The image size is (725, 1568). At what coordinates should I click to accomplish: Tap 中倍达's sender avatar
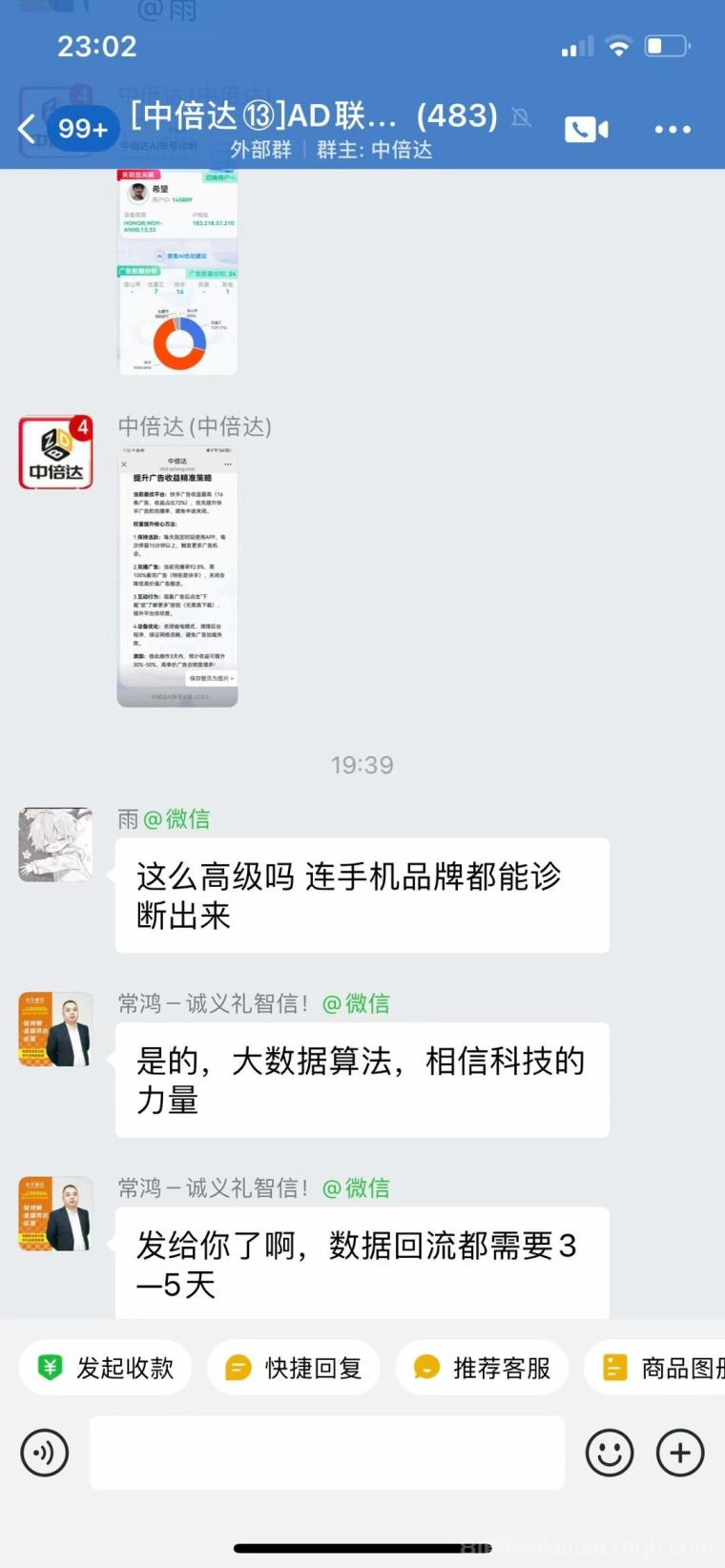tap(55, 453)
